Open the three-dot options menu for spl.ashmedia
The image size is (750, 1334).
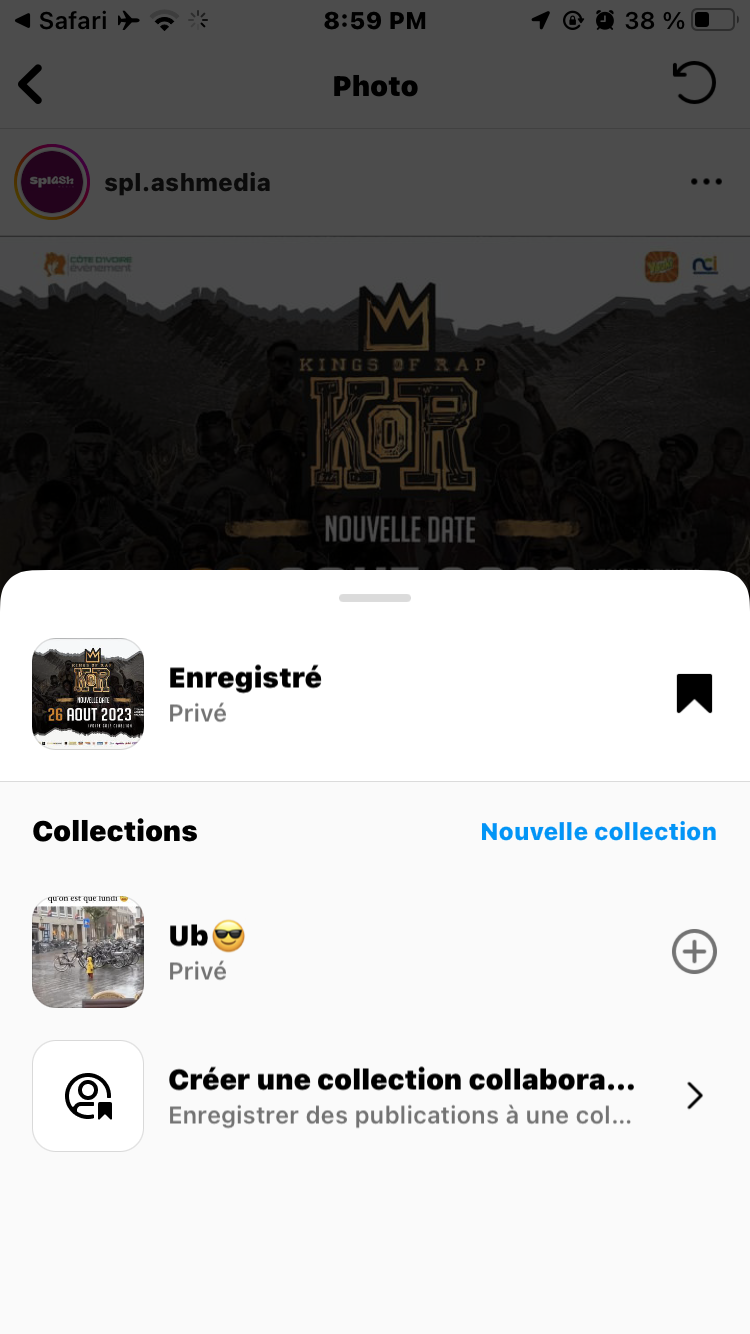(x=706, y=182)
